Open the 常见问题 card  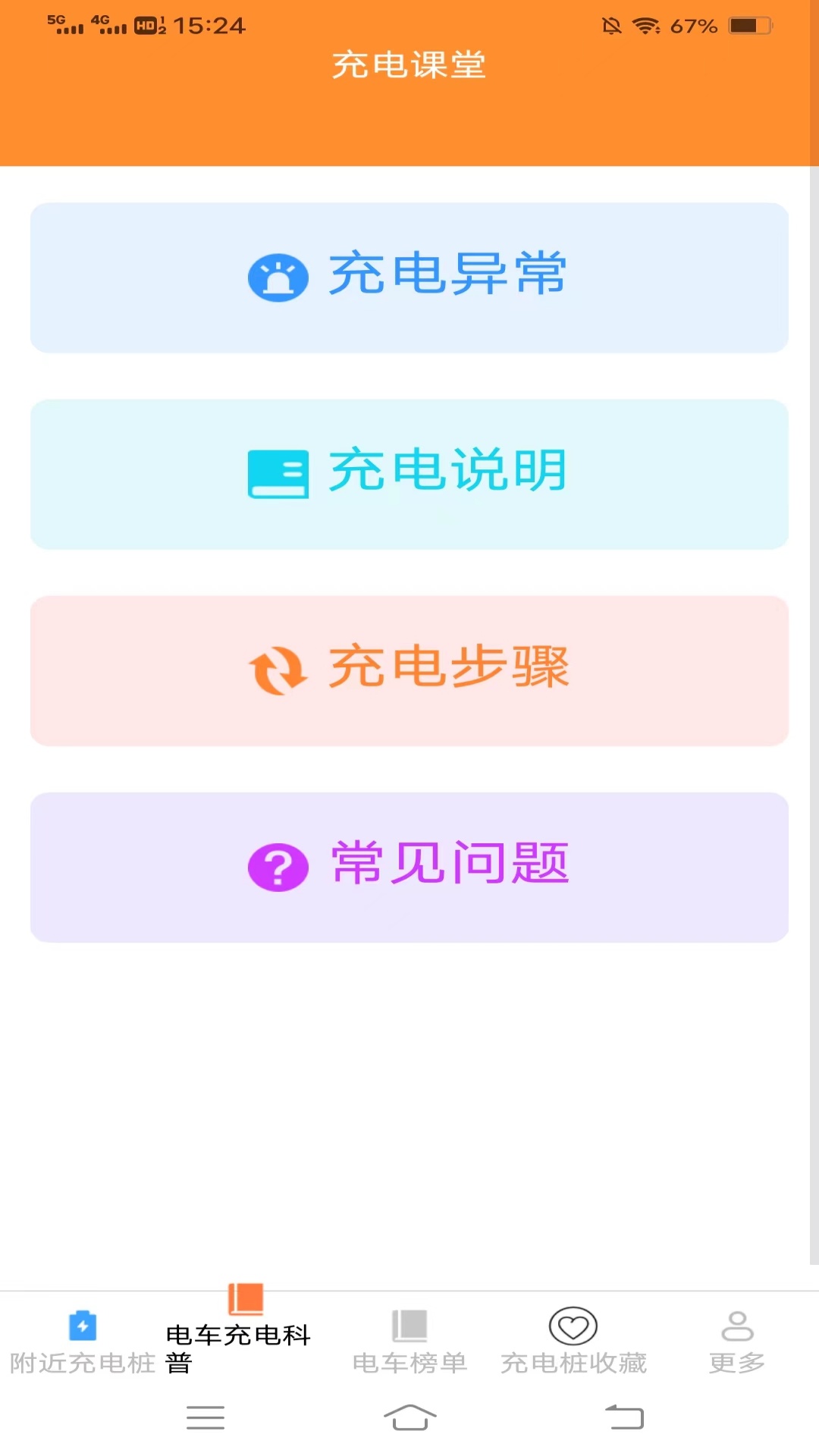click(409, 867)
